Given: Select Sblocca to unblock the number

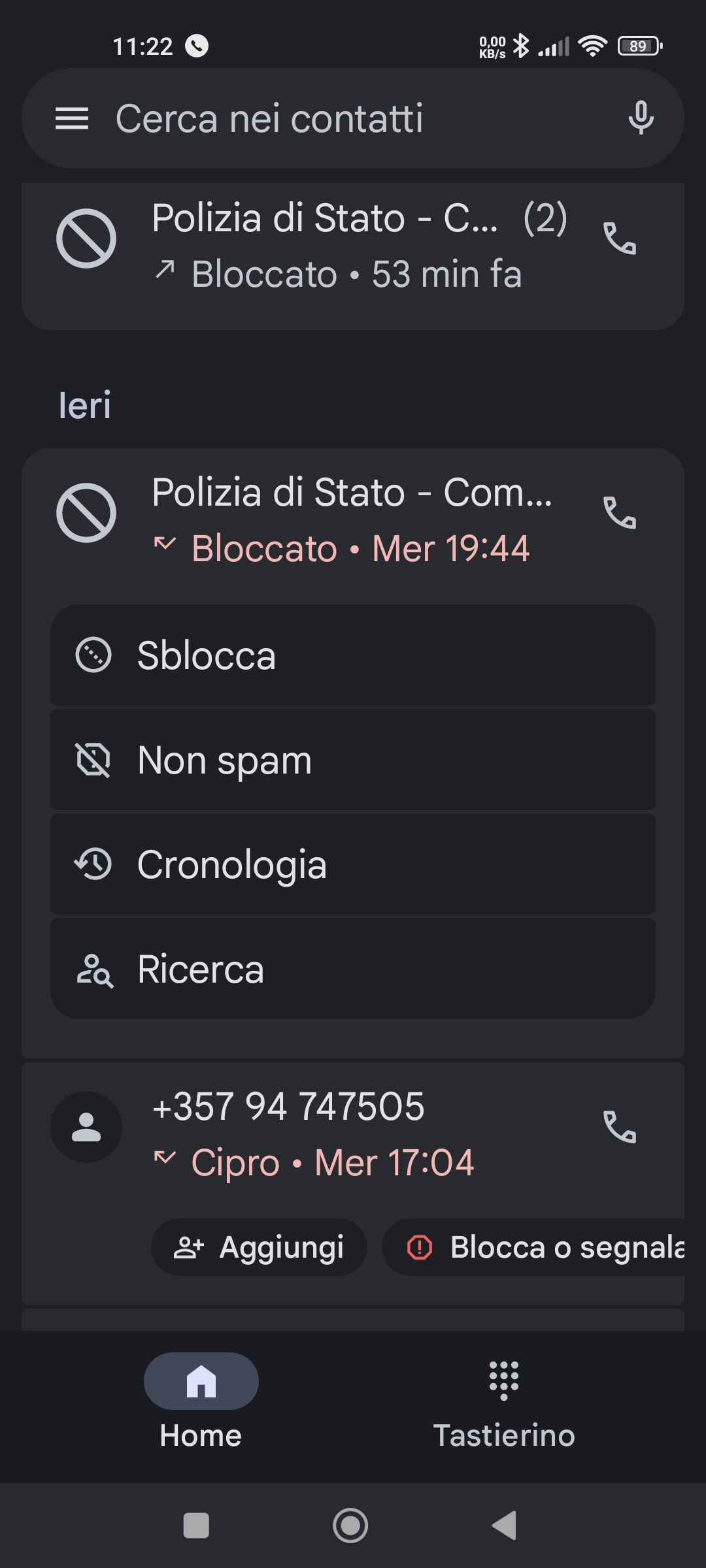Looking at the screenshot, I should point(353,655).
